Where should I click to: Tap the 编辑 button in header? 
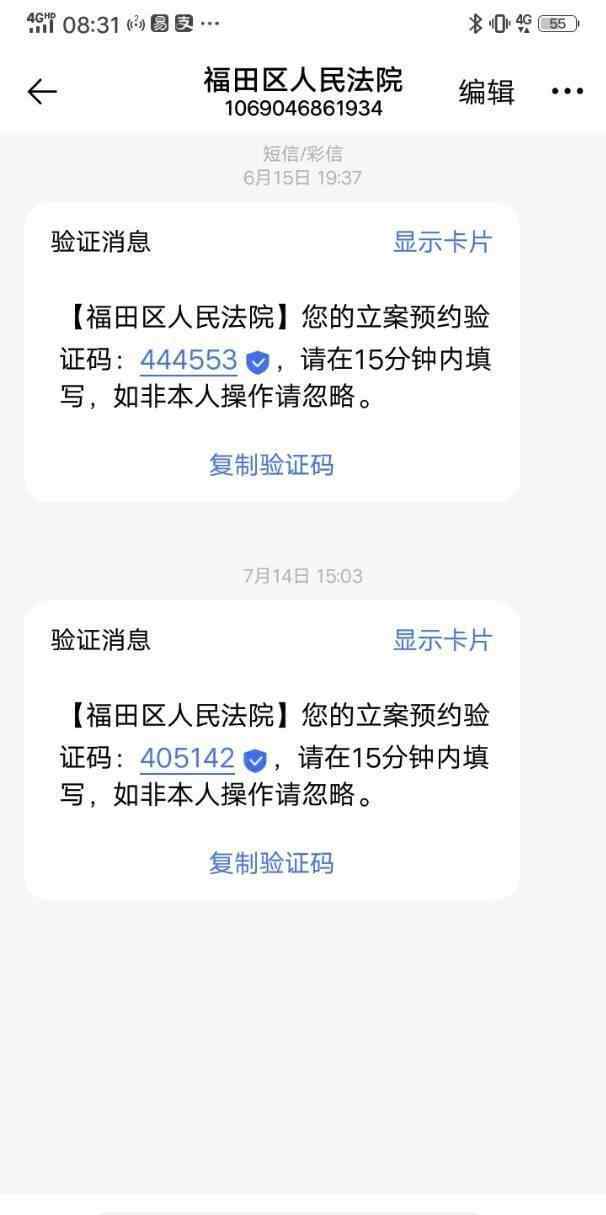point(486,92)
